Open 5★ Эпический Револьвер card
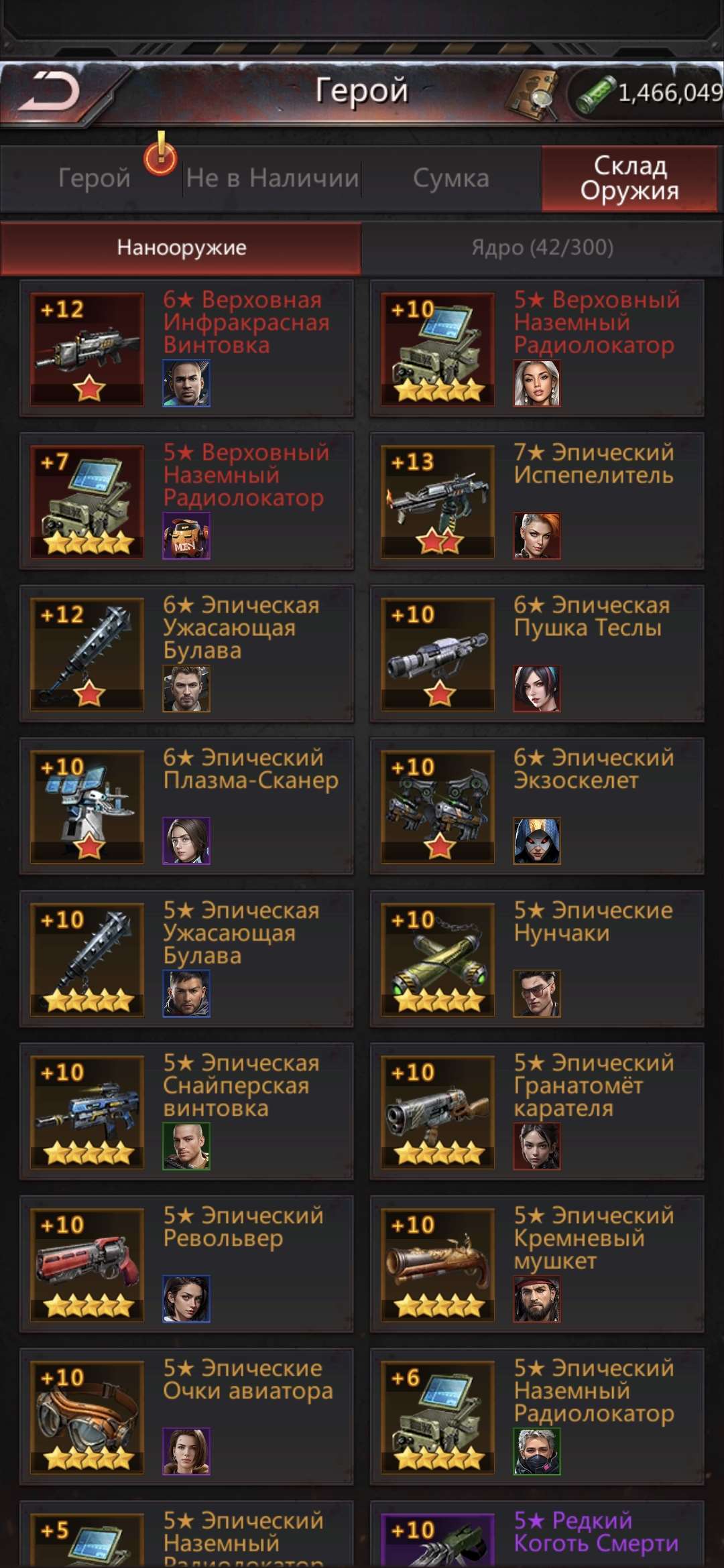 click(186, 1265)
